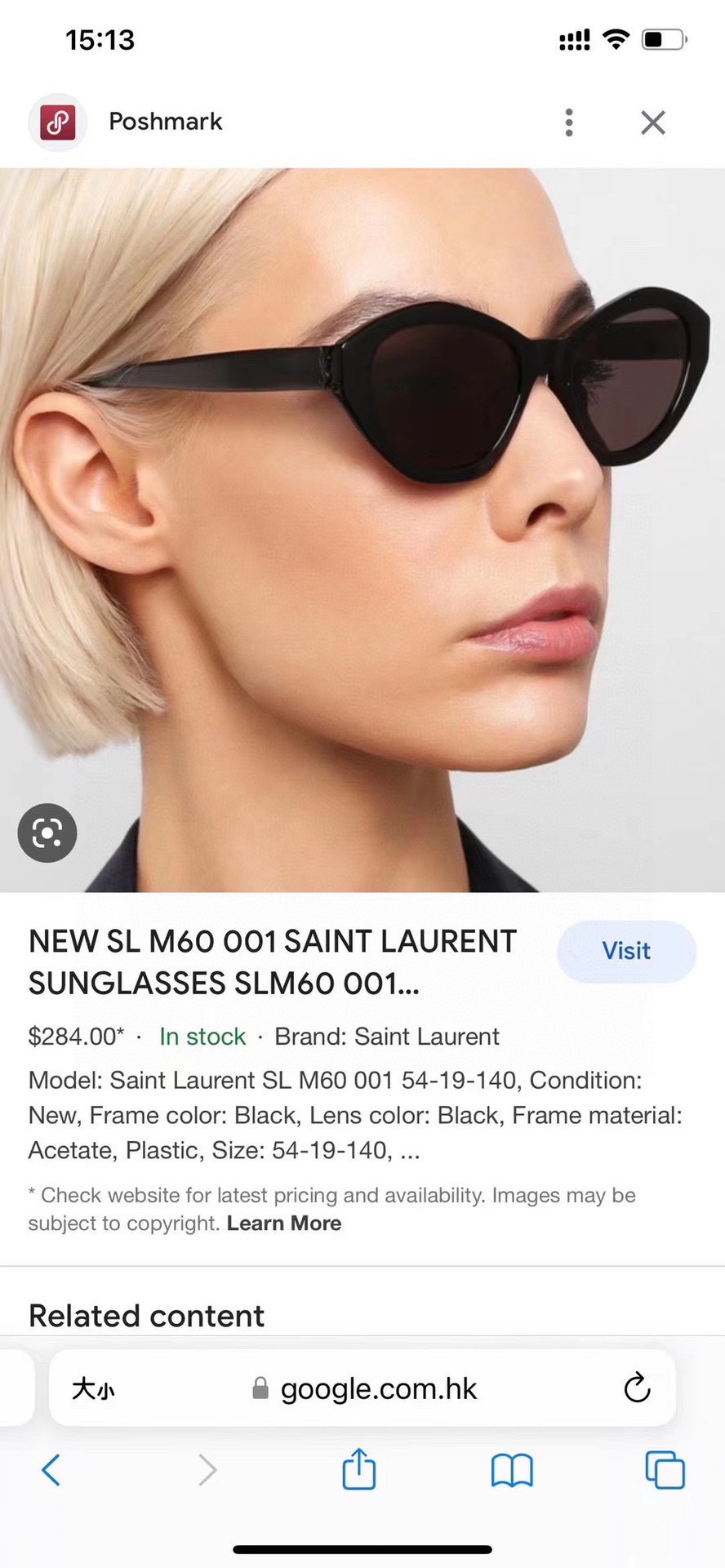Open the Learn More link
The height and width of the screenshot is (1568, 725).
point(284,1223)
